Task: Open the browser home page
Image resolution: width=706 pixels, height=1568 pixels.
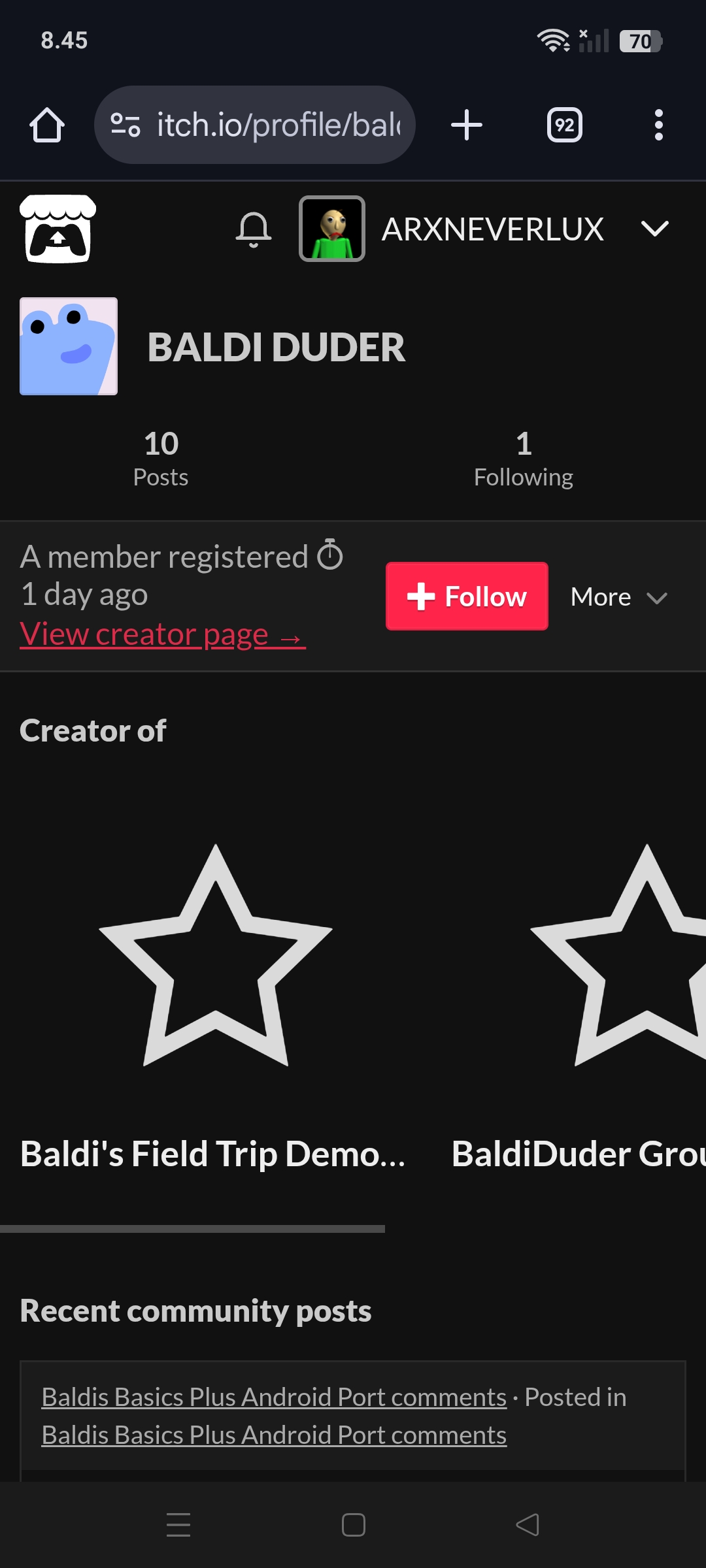Action: pos(47,125)
